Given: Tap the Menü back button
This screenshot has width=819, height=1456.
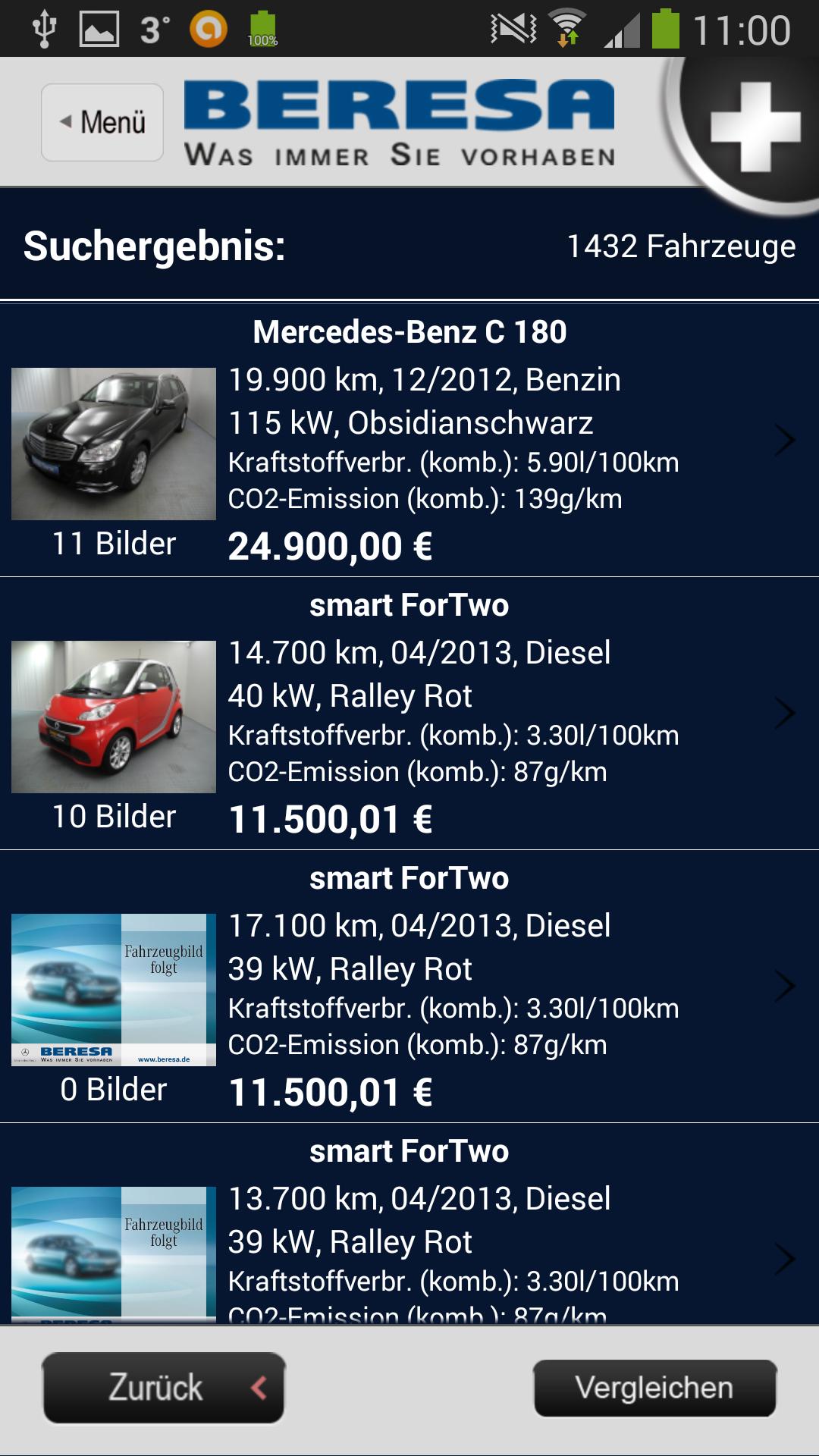Looking at the screenshot, I should [102, 122].
